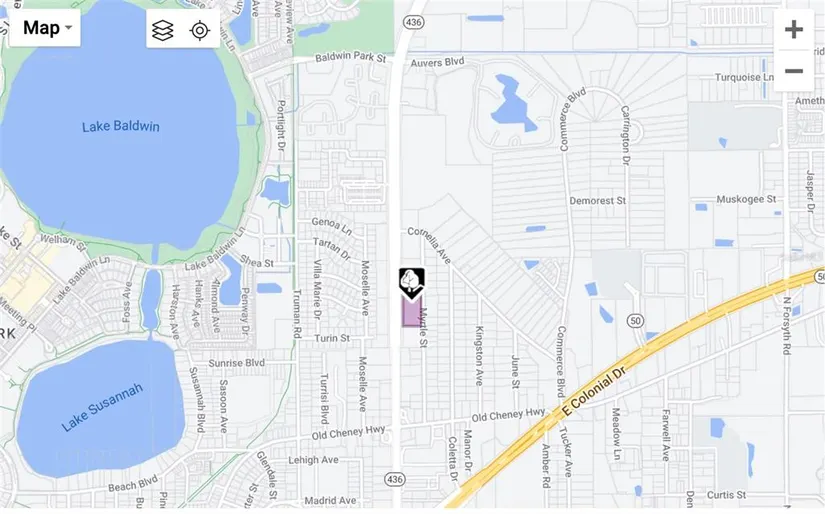Open the Map type dropdown

coord(46,28)
